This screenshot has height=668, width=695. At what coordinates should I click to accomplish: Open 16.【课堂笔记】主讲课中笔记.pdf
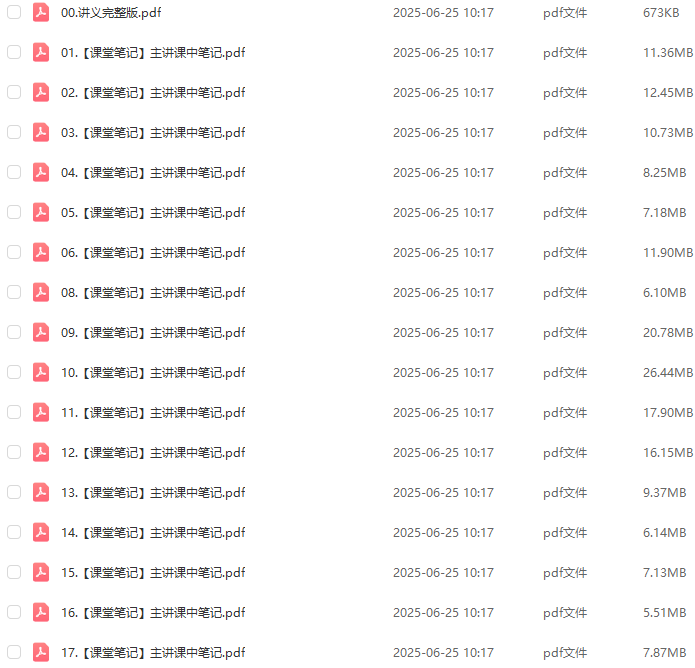(152, 613)
